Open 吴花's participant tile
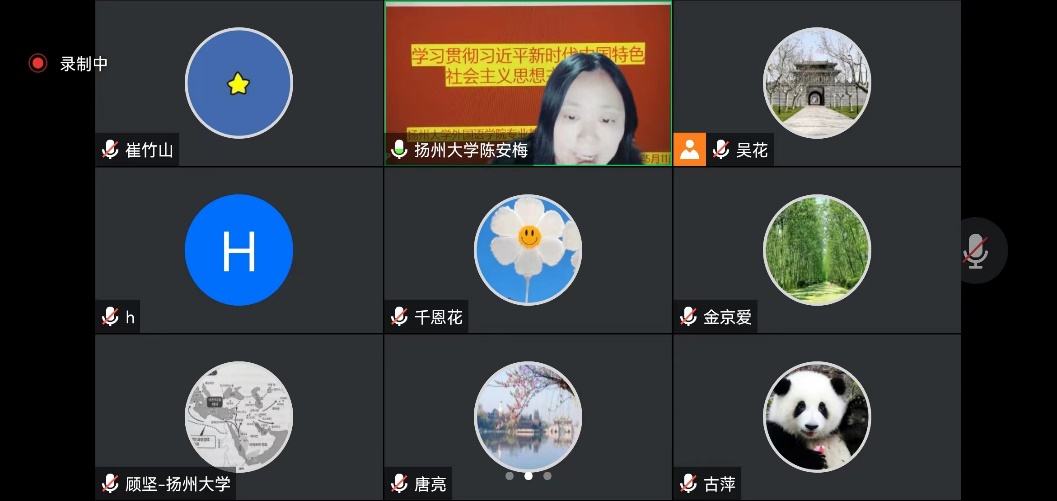The height and width of the screenshot is (501, 1057). [817, 83]
